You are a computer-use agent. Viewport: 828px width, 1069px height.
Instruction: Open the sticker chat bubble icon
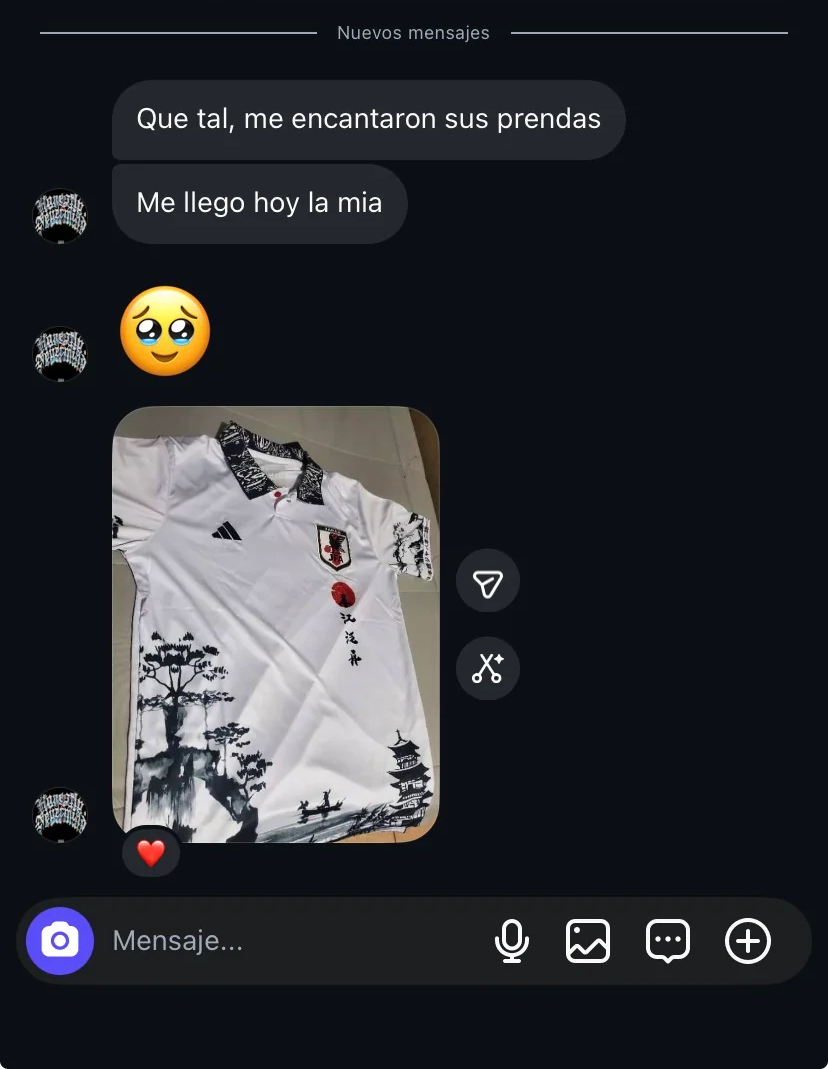(668, 941)
